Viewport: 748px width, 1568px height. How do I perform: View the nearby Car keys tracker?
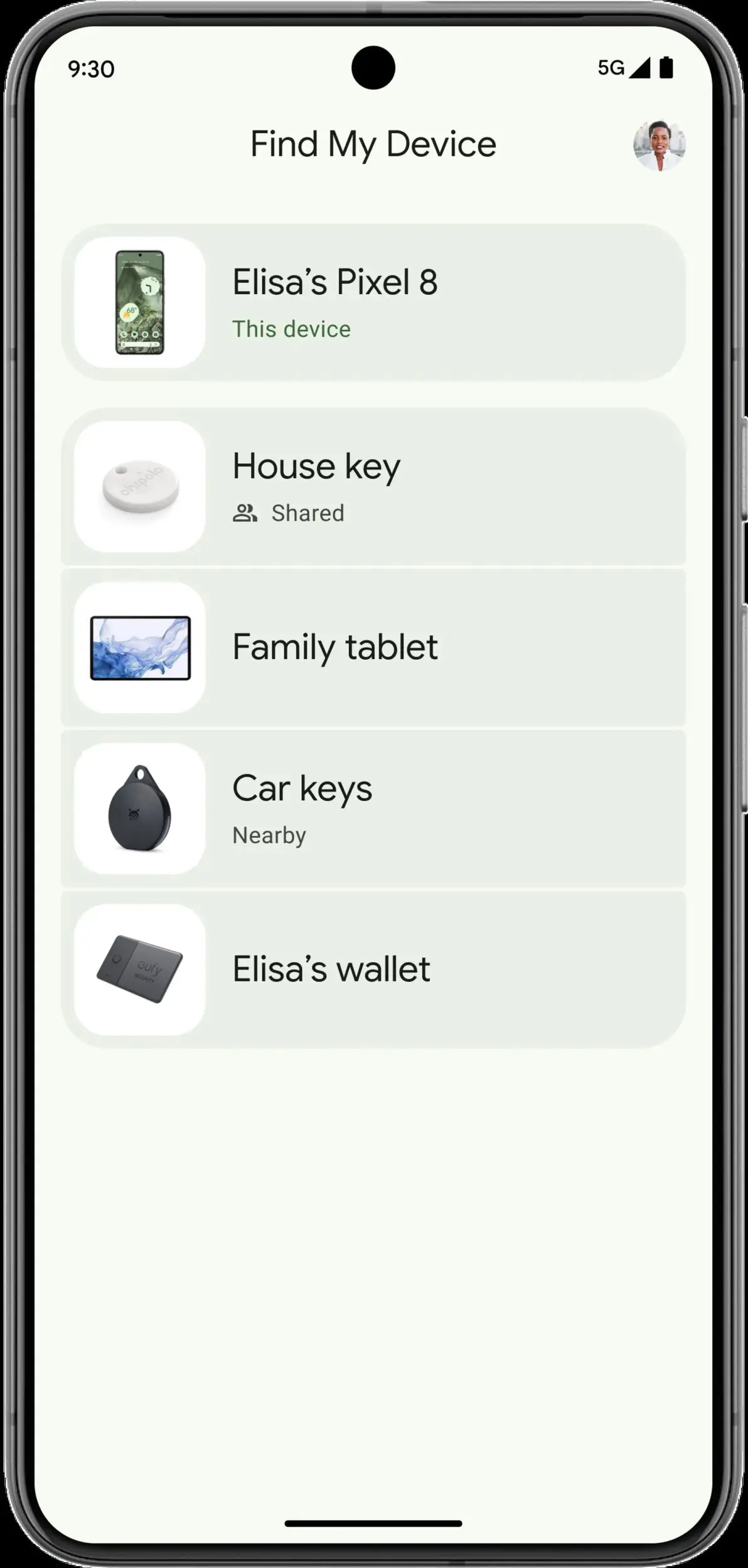[373, 809]
